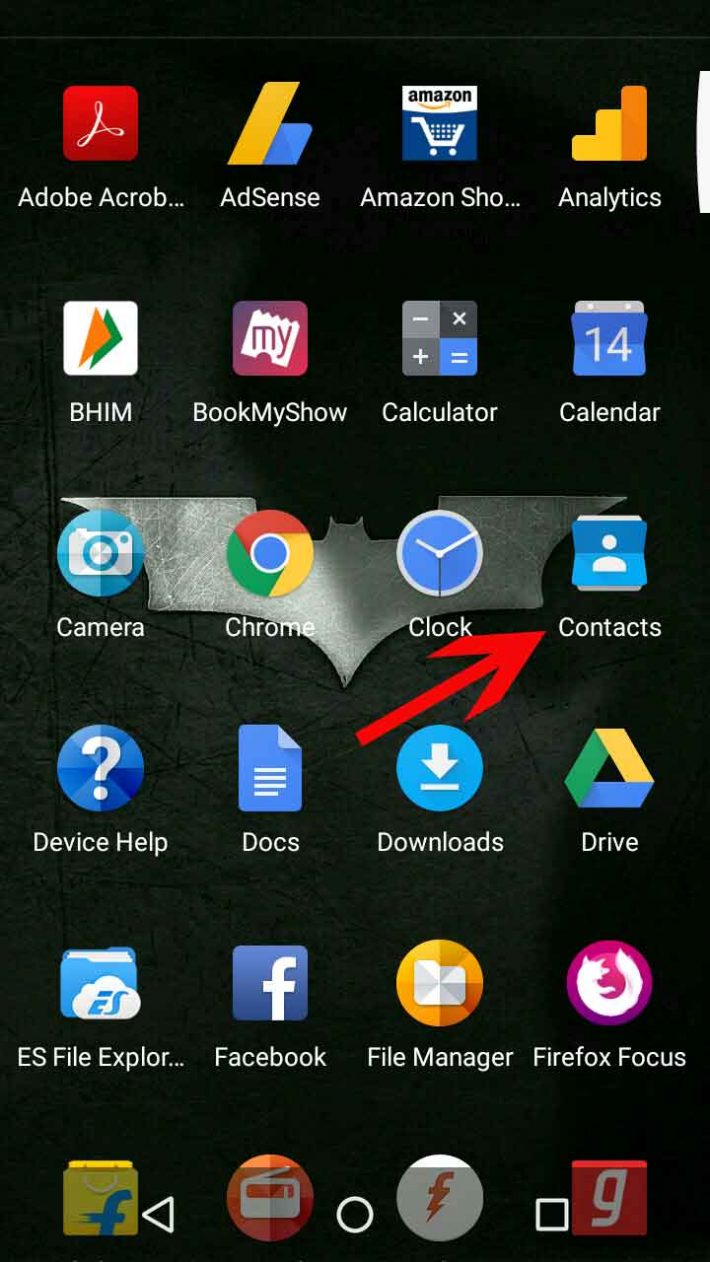Image resolution: width=710 pixels, height=1262 pixels.
Task: Open the Downloads app
Action: point(440,769)
